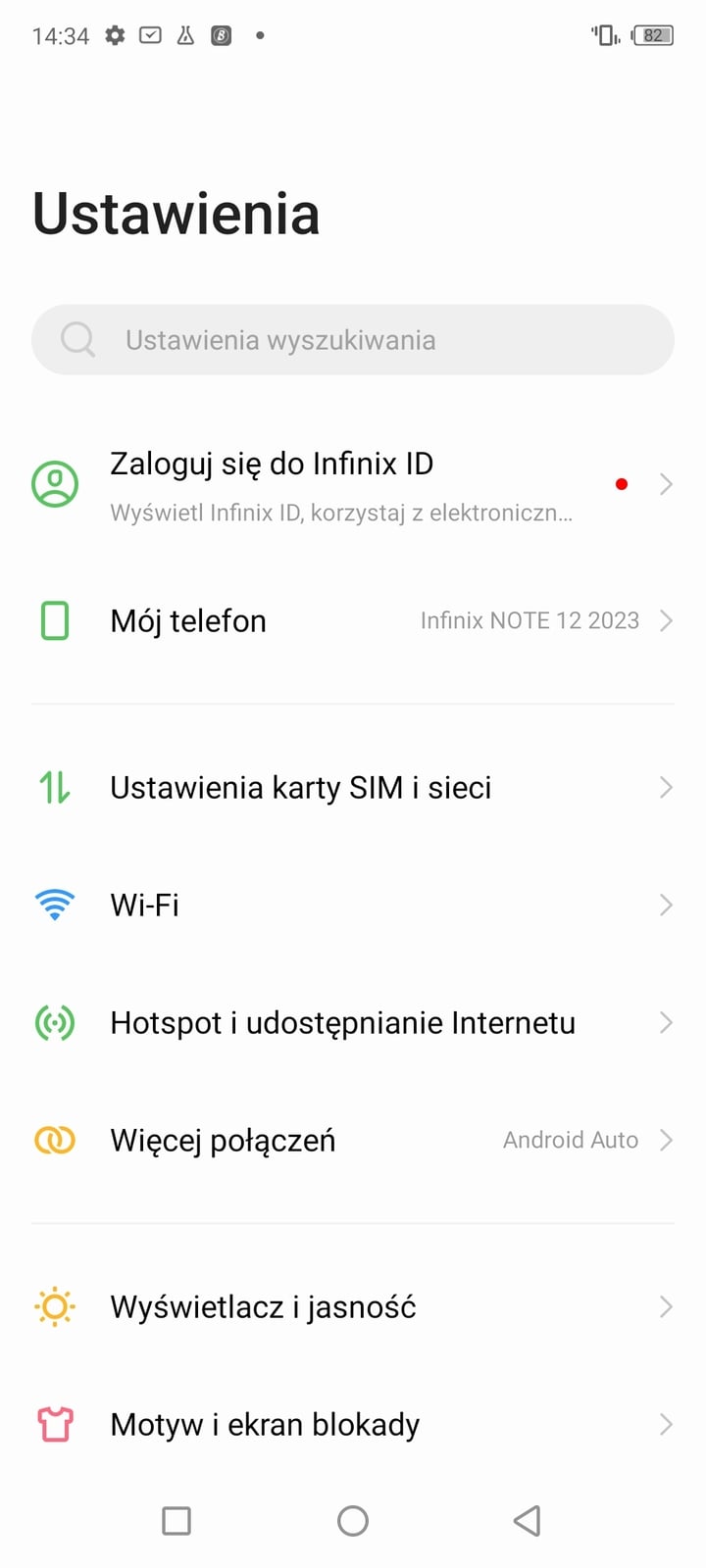Open Zaloguj się do Infinix ID
This screenshot has width=706, height=1568.
coord(353,484)
